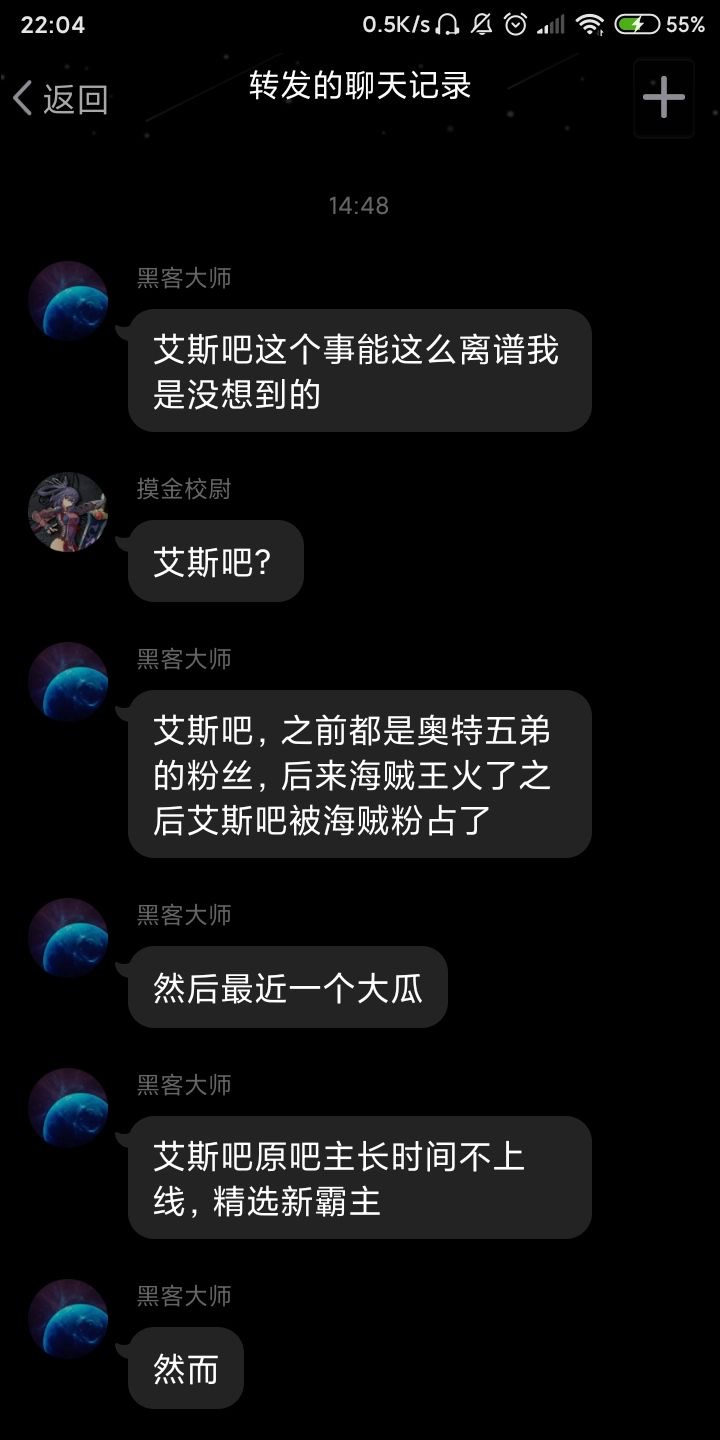This screenshot has height=1440, width=720.
Task: Open the plus menu in the header
Action: click(663, 98)
